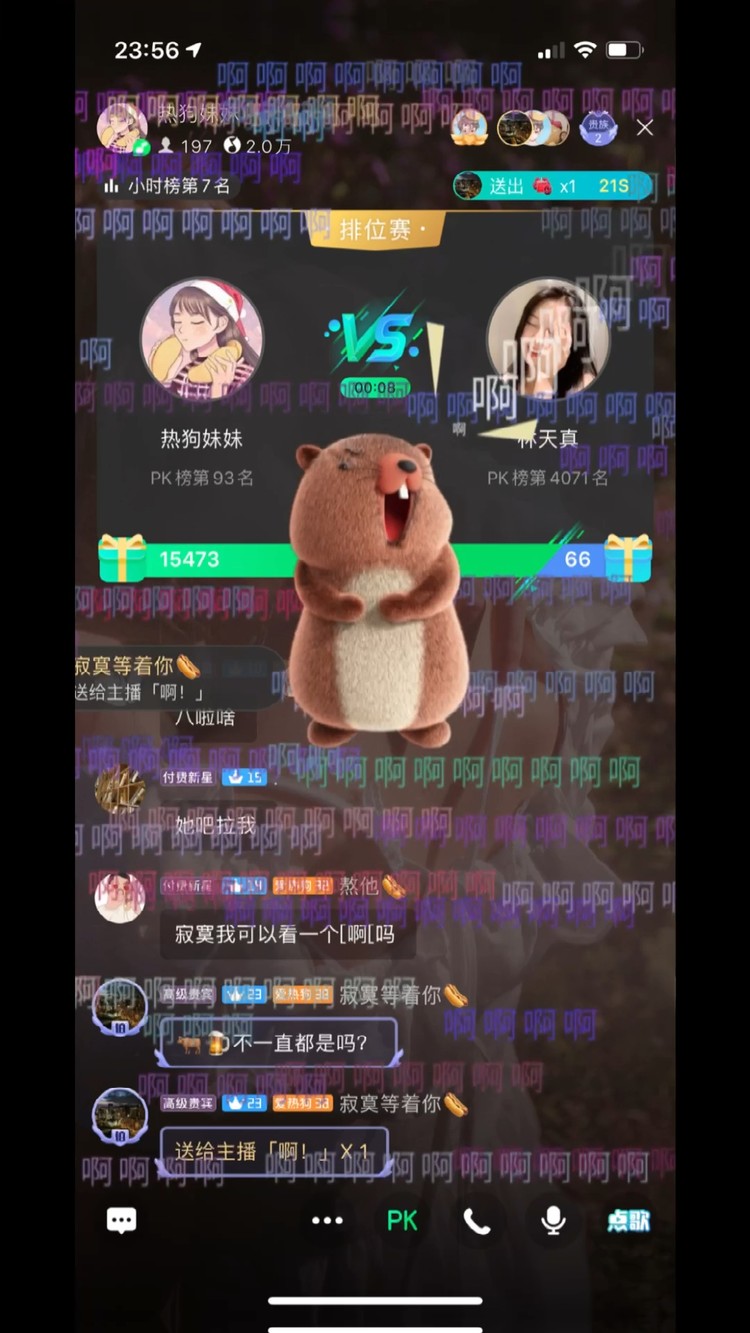
Task: Tap the hourly rank chart icon
Action: click(113, 186)
